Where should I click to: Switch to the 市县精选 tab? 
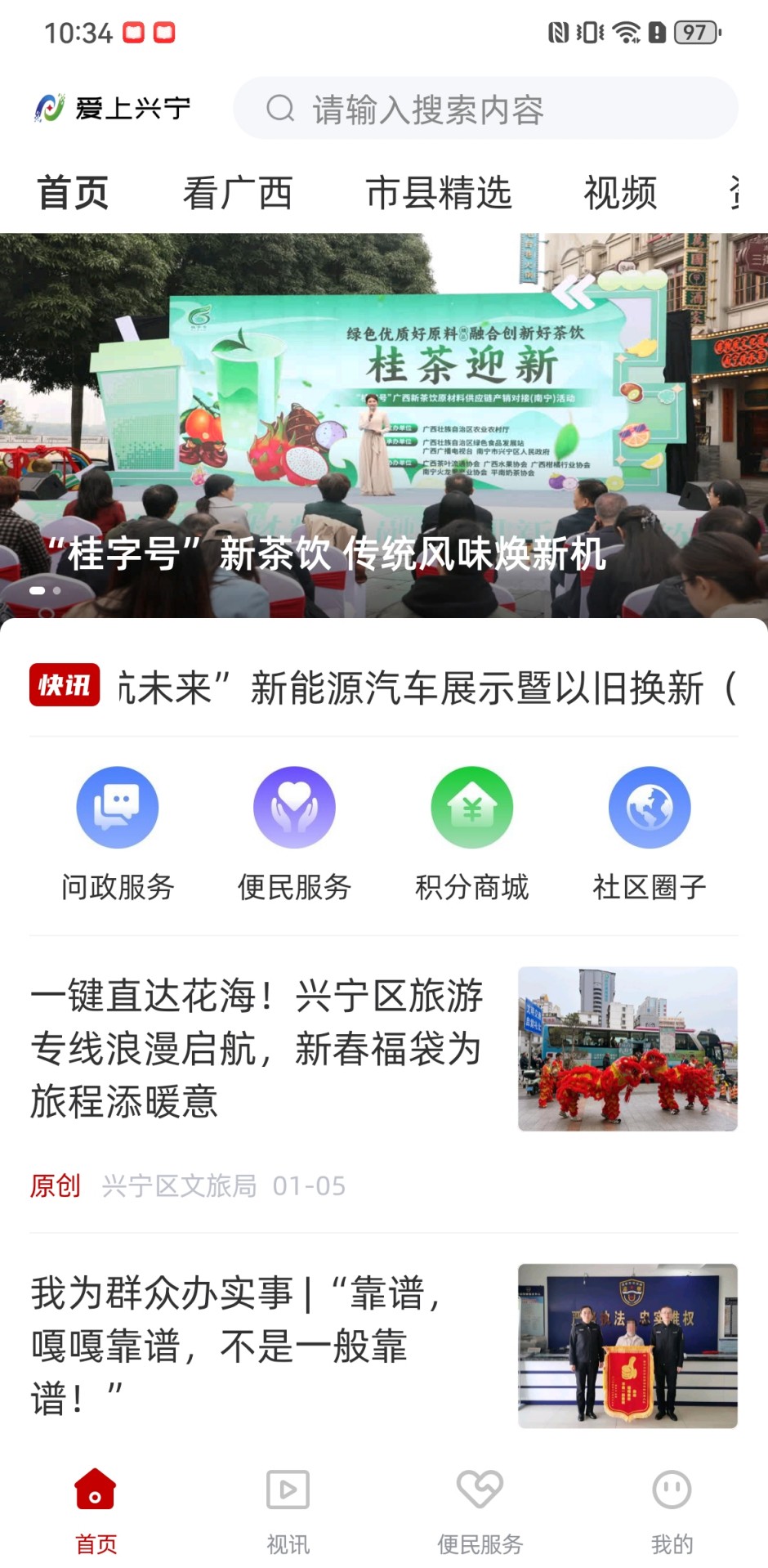click(440, 193)
